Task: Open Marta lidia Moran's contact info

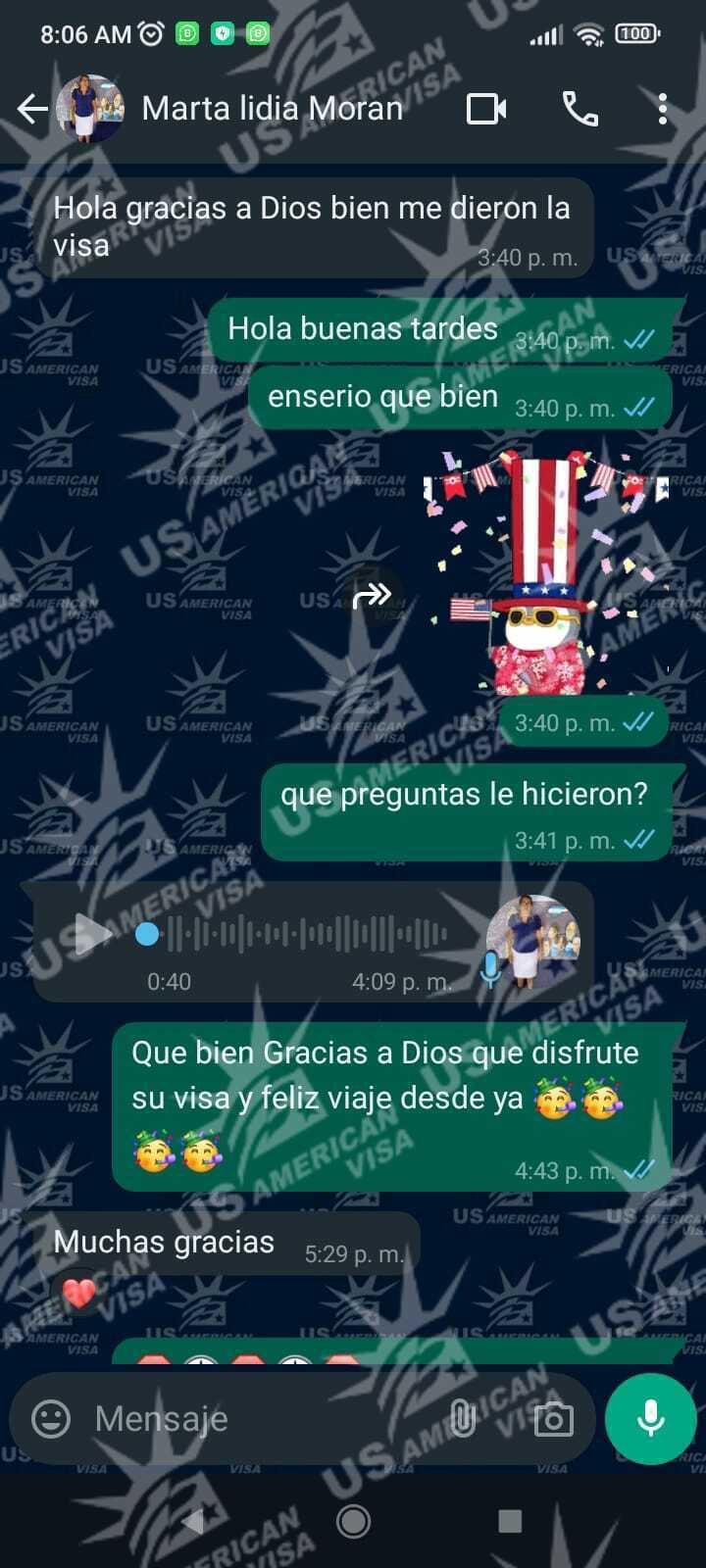Action: point(272,109)
